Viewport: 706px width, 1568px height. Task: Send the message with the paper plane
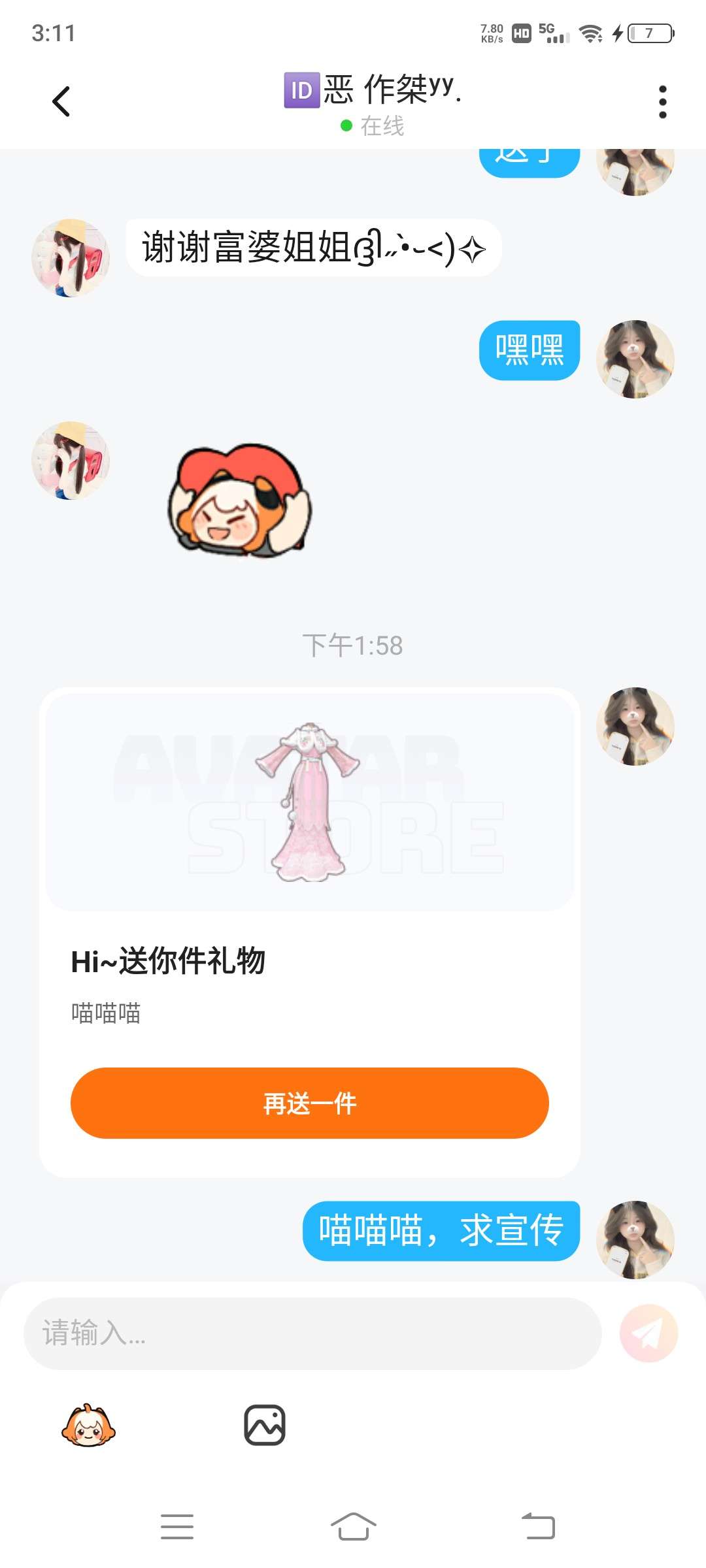point(648,1333)
